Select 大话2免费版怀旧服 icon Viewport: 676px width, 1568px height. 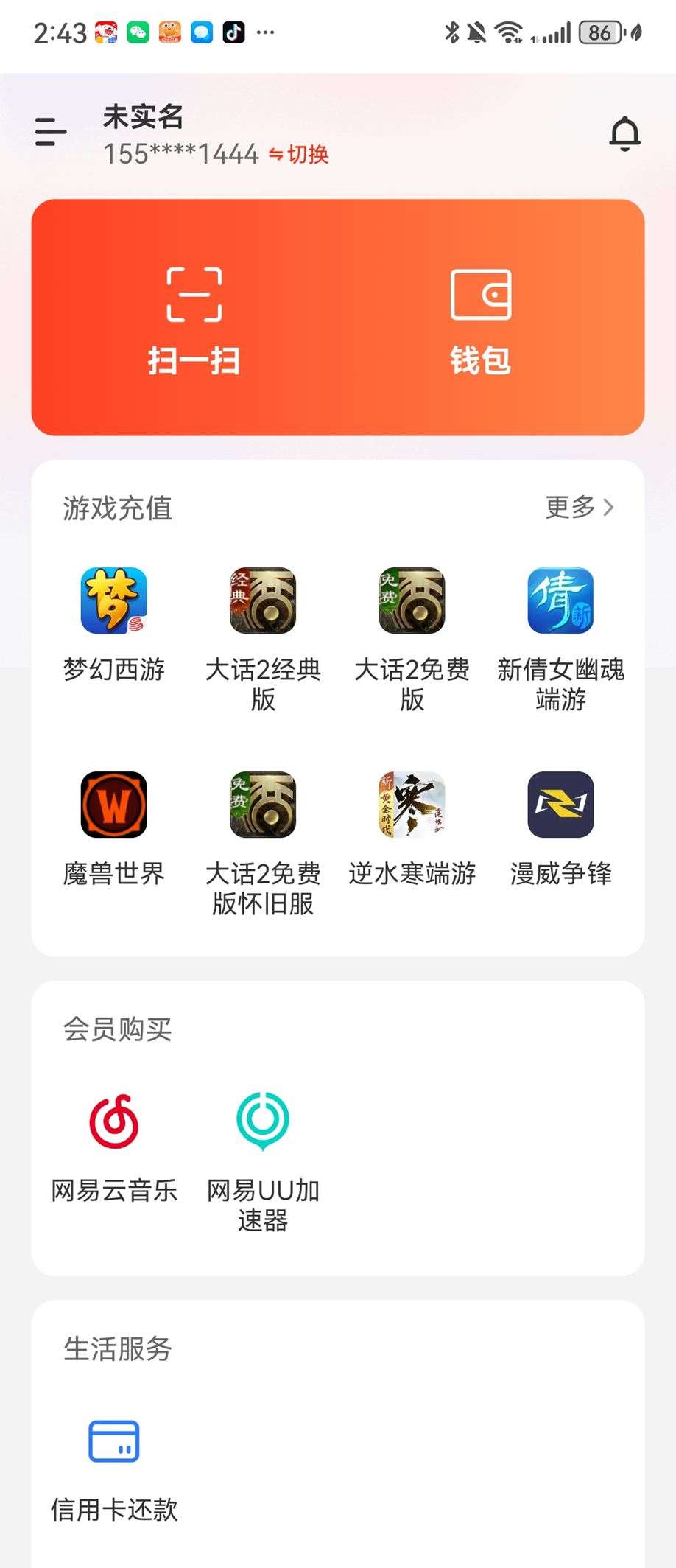coord(264,805)
